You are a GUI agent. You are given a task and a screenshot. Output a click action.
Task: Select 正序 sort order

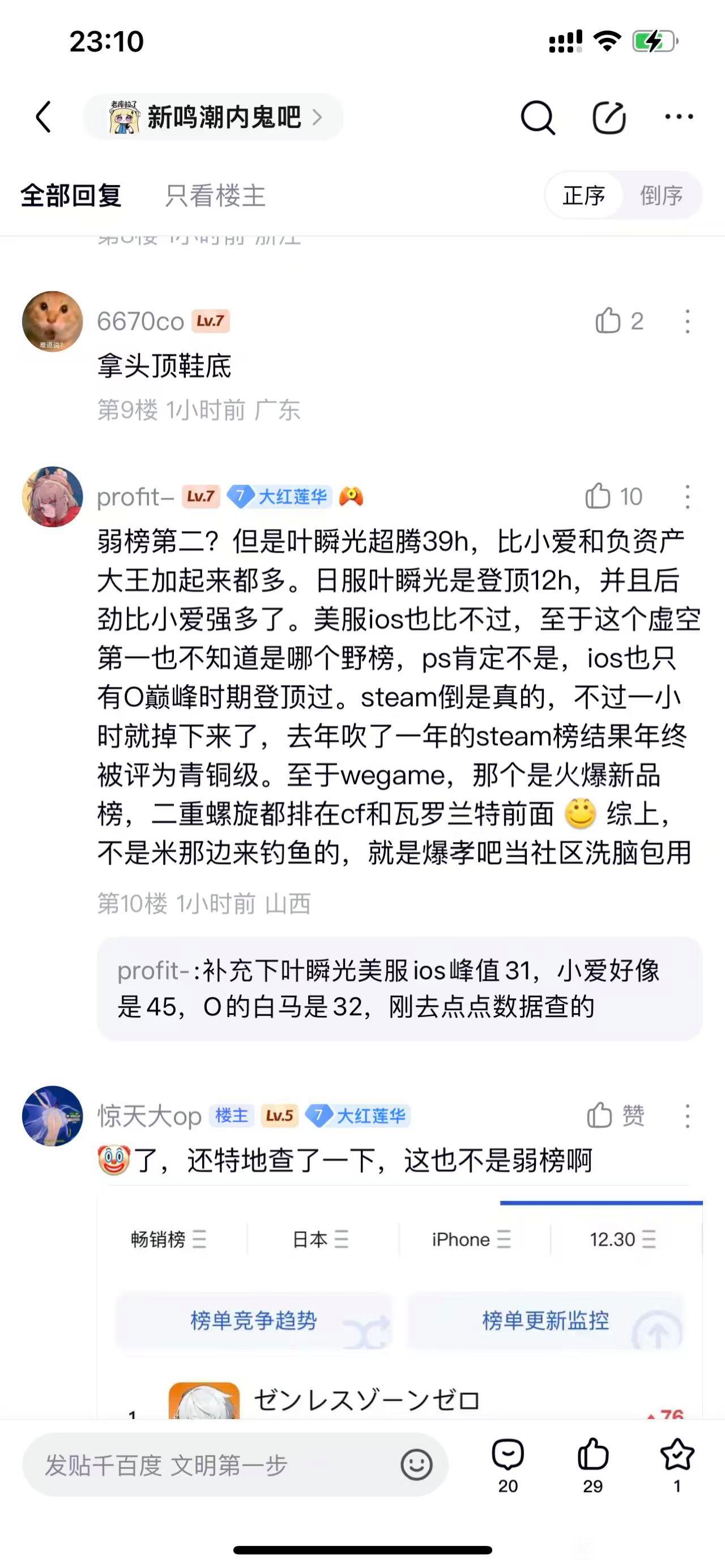coord(584,195)
